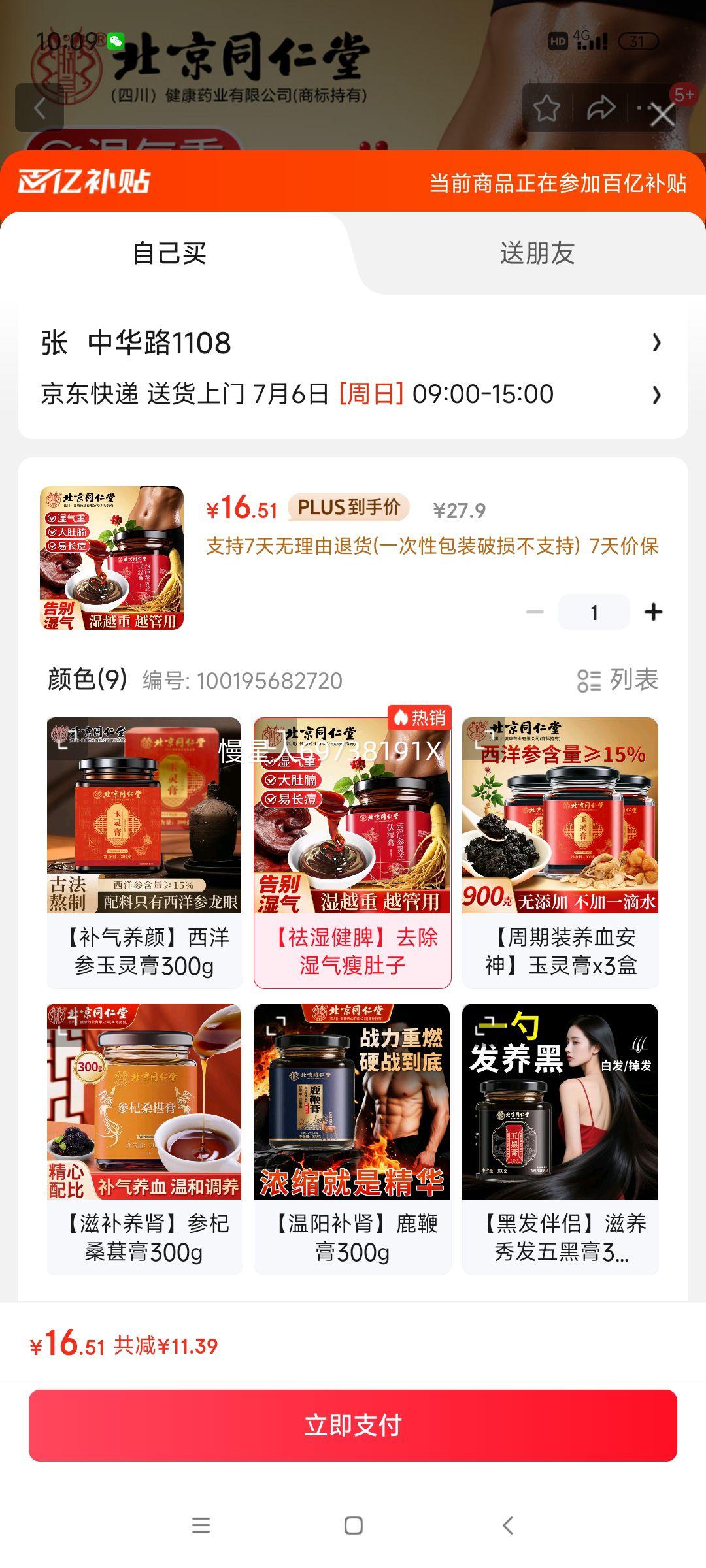Close the purchase sheet with the X

click(662, 116)
